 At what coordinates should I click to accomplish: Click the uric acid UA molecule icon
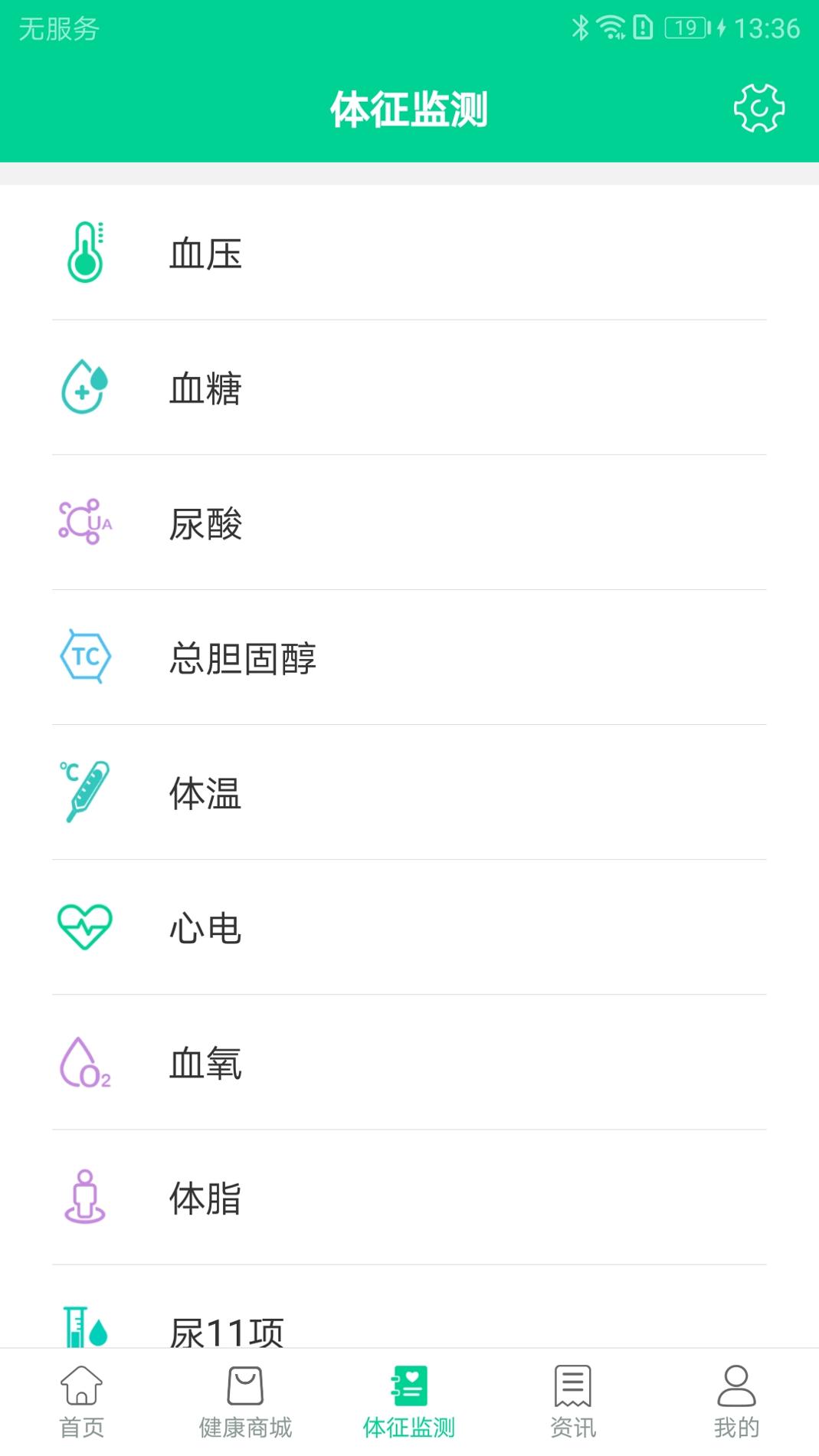[86, 524]
